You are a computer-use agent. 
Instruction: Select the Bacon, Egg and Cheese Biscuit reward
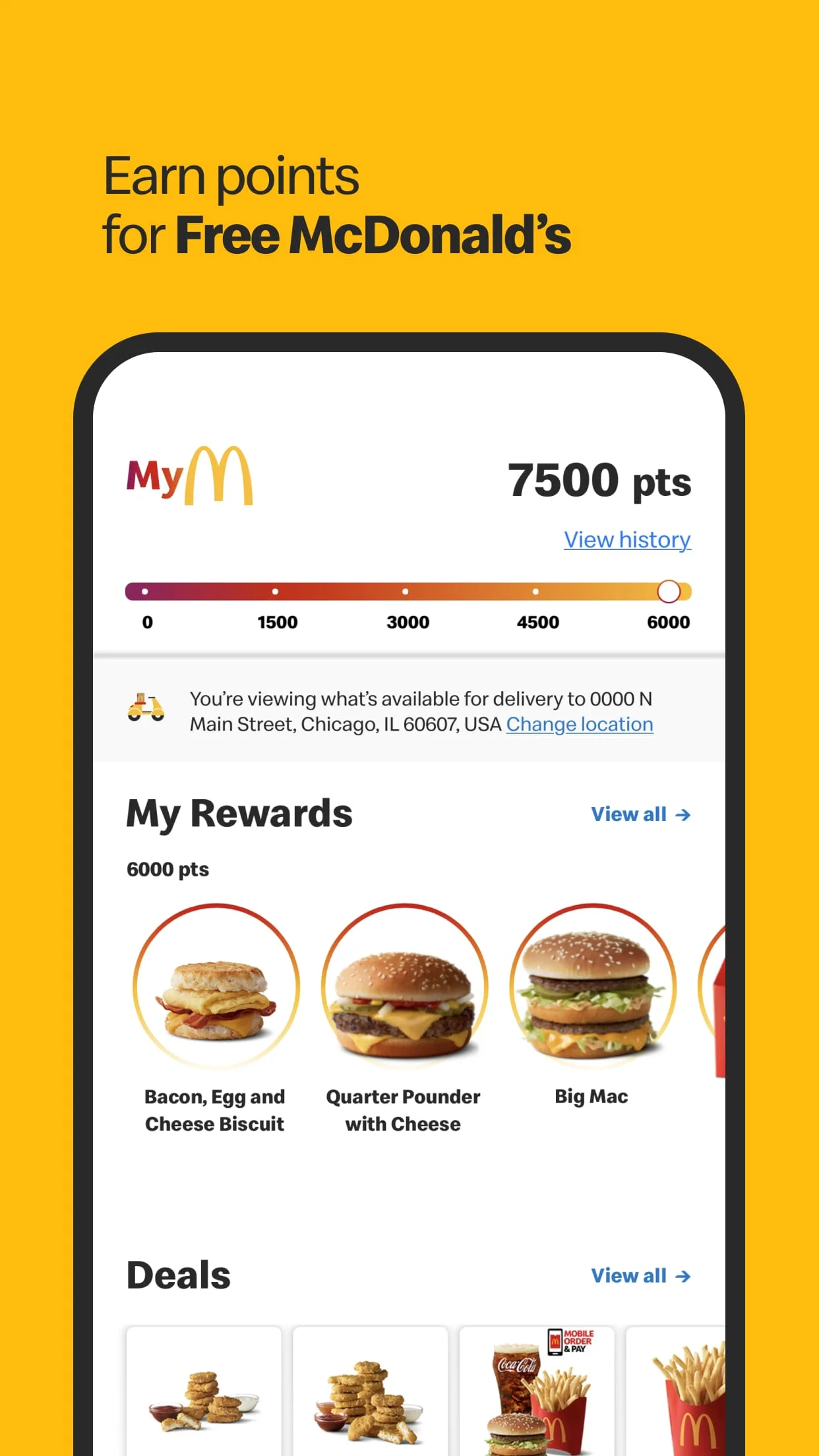214,989
